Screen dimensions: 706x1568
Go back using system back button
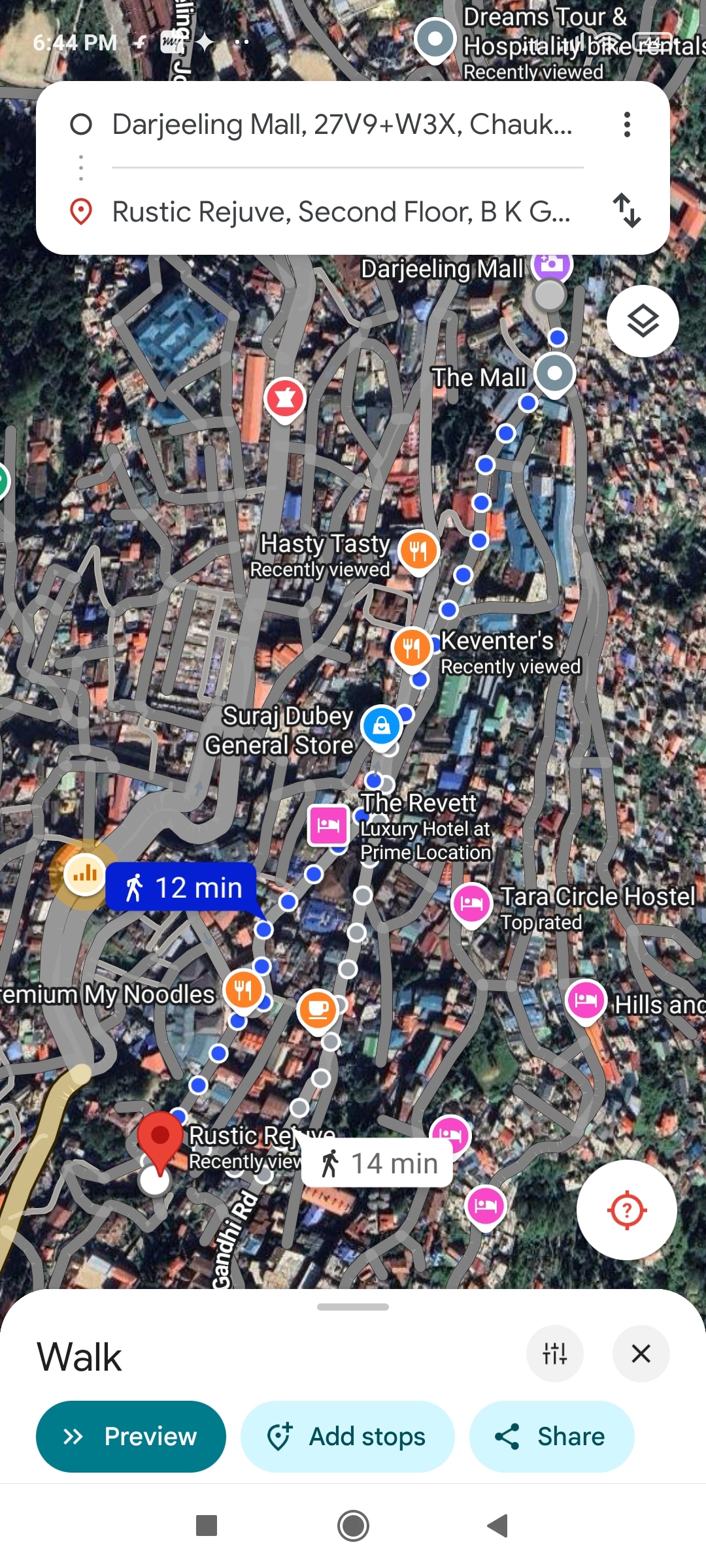[x=498, y=1526]
